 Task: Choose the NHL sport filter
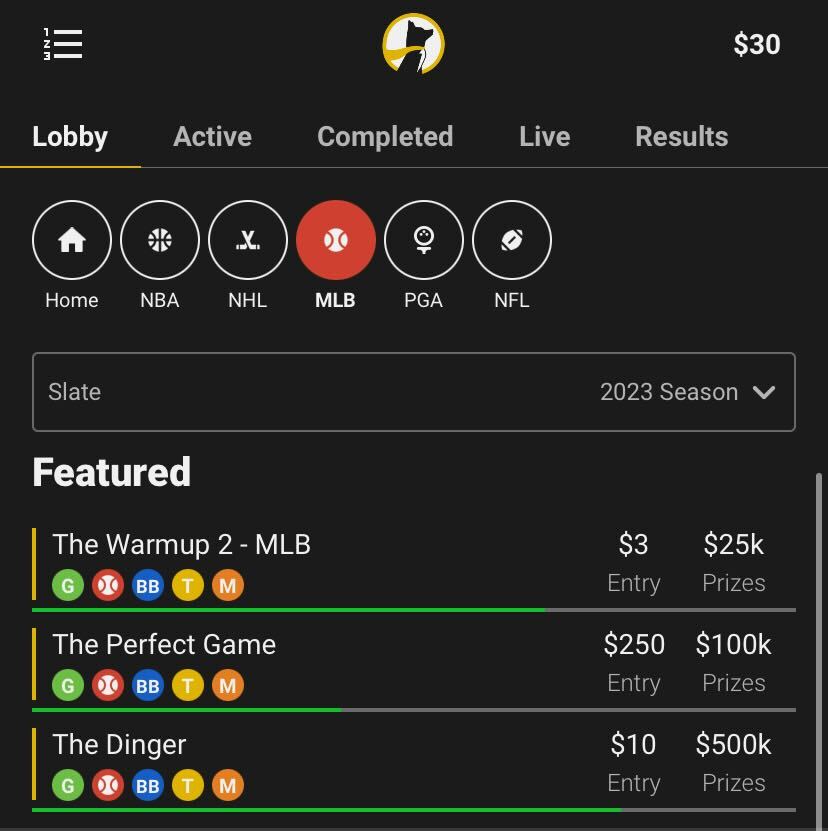248,240
